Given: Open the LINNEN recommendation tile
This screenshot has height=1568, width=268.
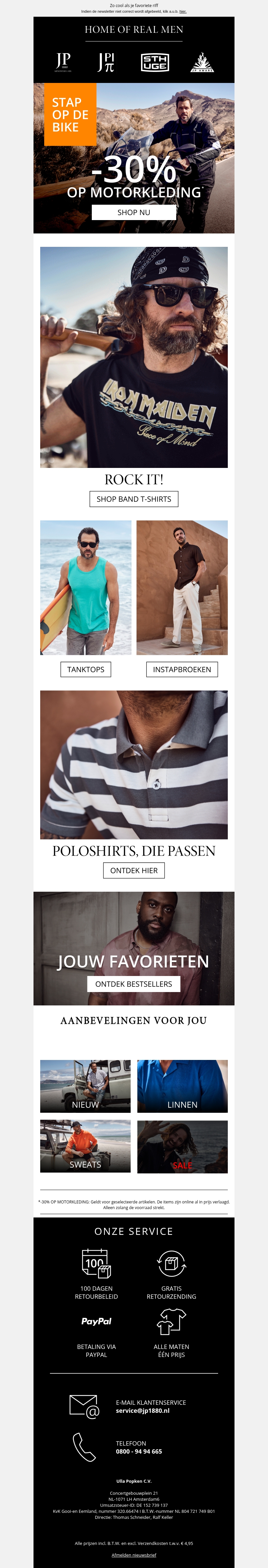Looking at the screenshot, I should coord(182,1086).
